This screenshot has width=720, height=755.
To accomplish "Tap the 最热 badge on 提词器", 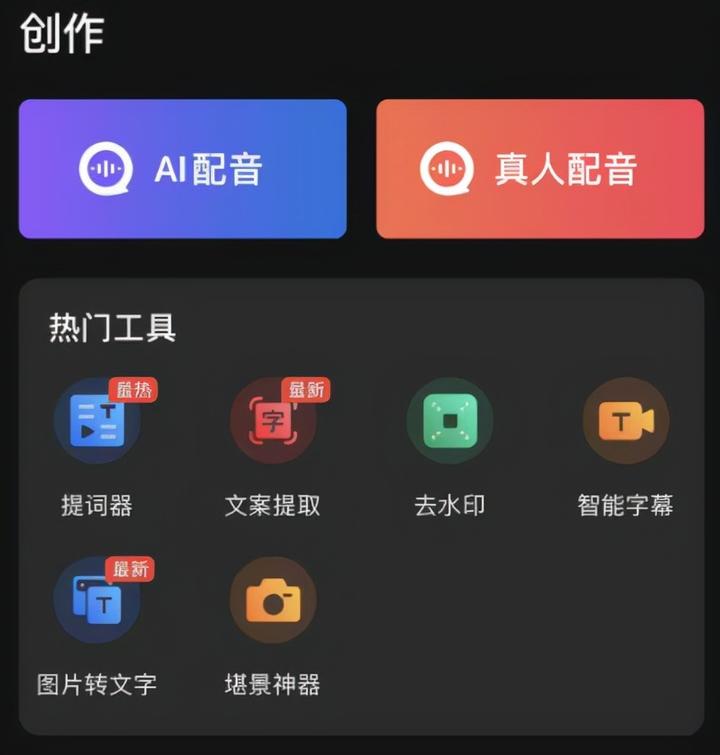I will click(135, 391).
